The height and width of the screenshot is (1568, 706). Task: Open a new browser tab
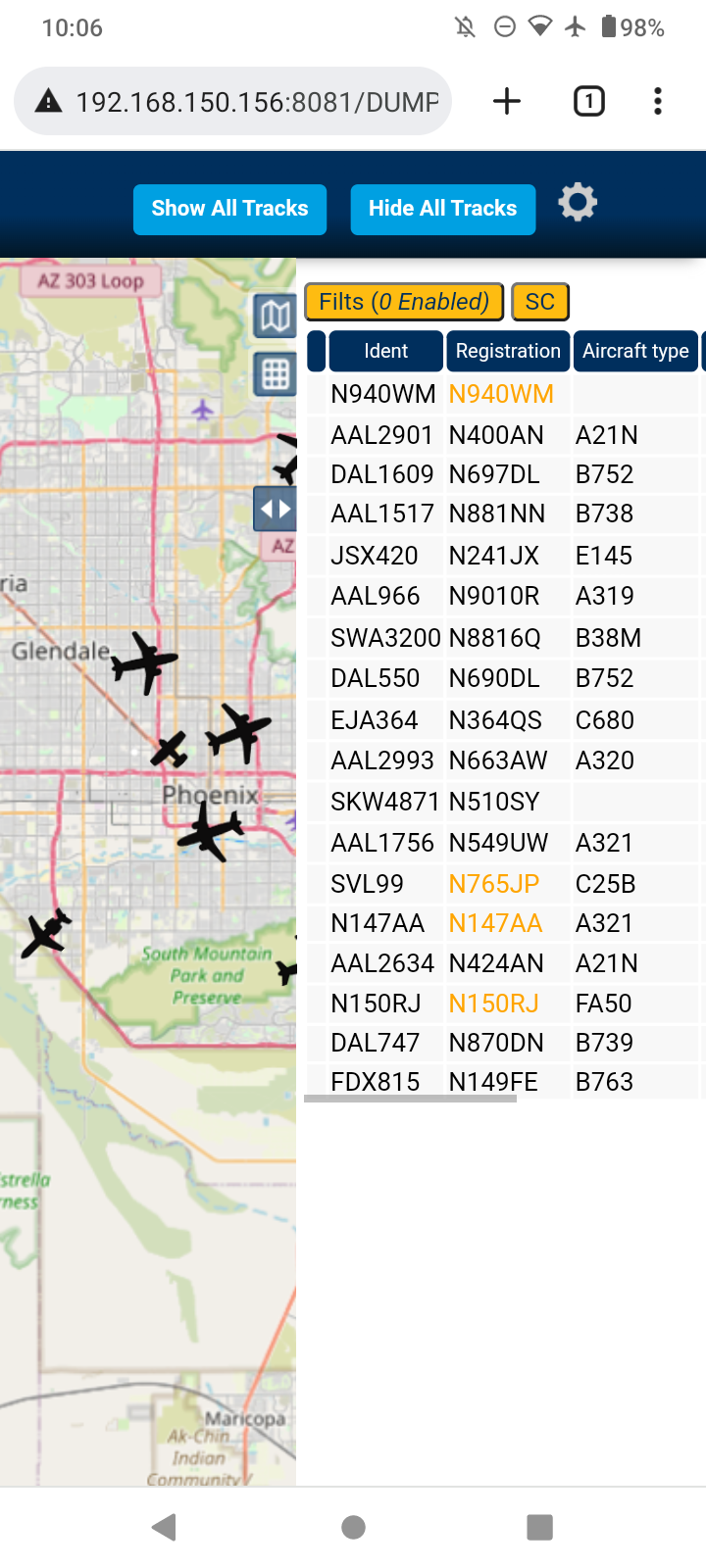[507, 101]
